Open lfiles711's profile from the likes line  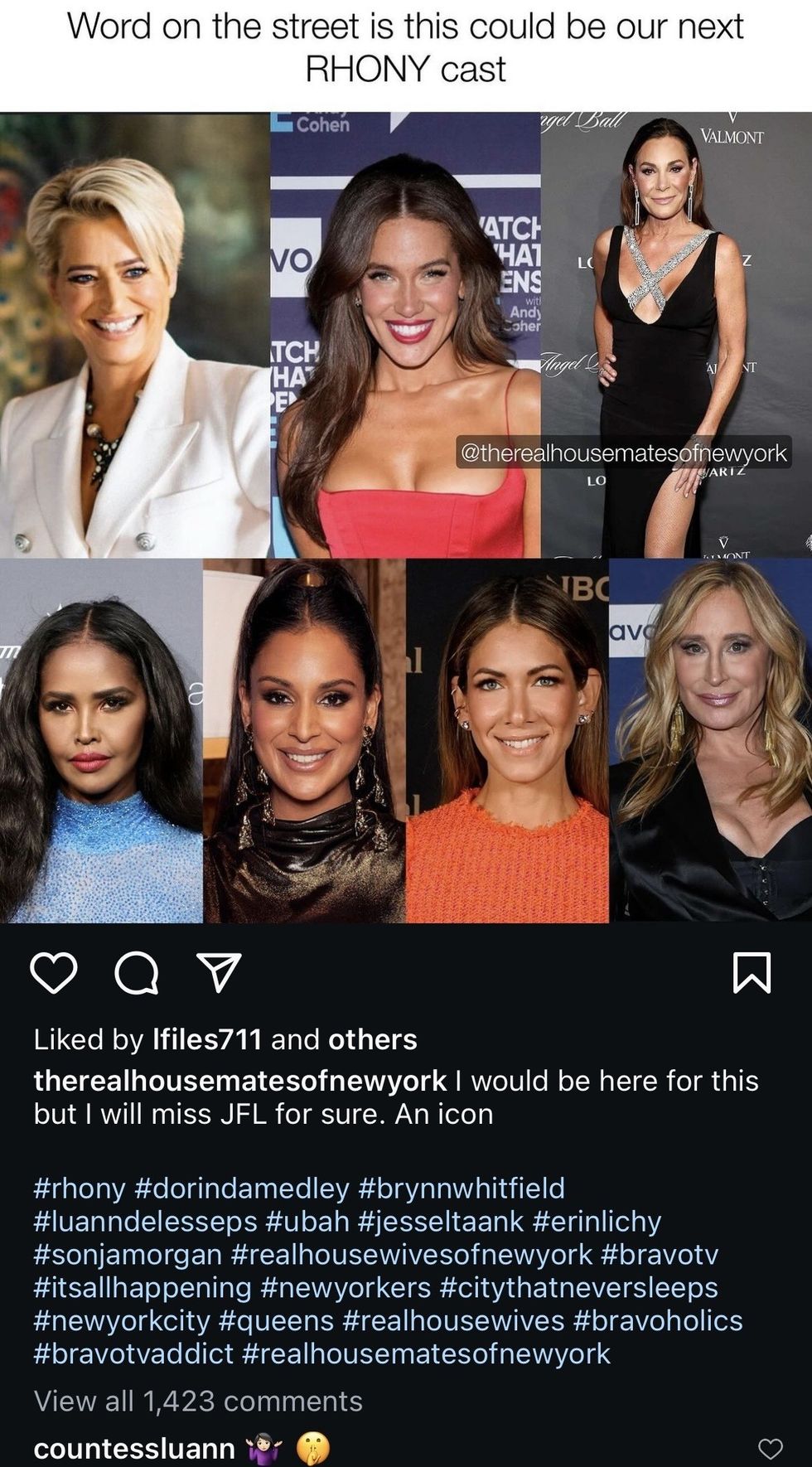(207, 1039)
